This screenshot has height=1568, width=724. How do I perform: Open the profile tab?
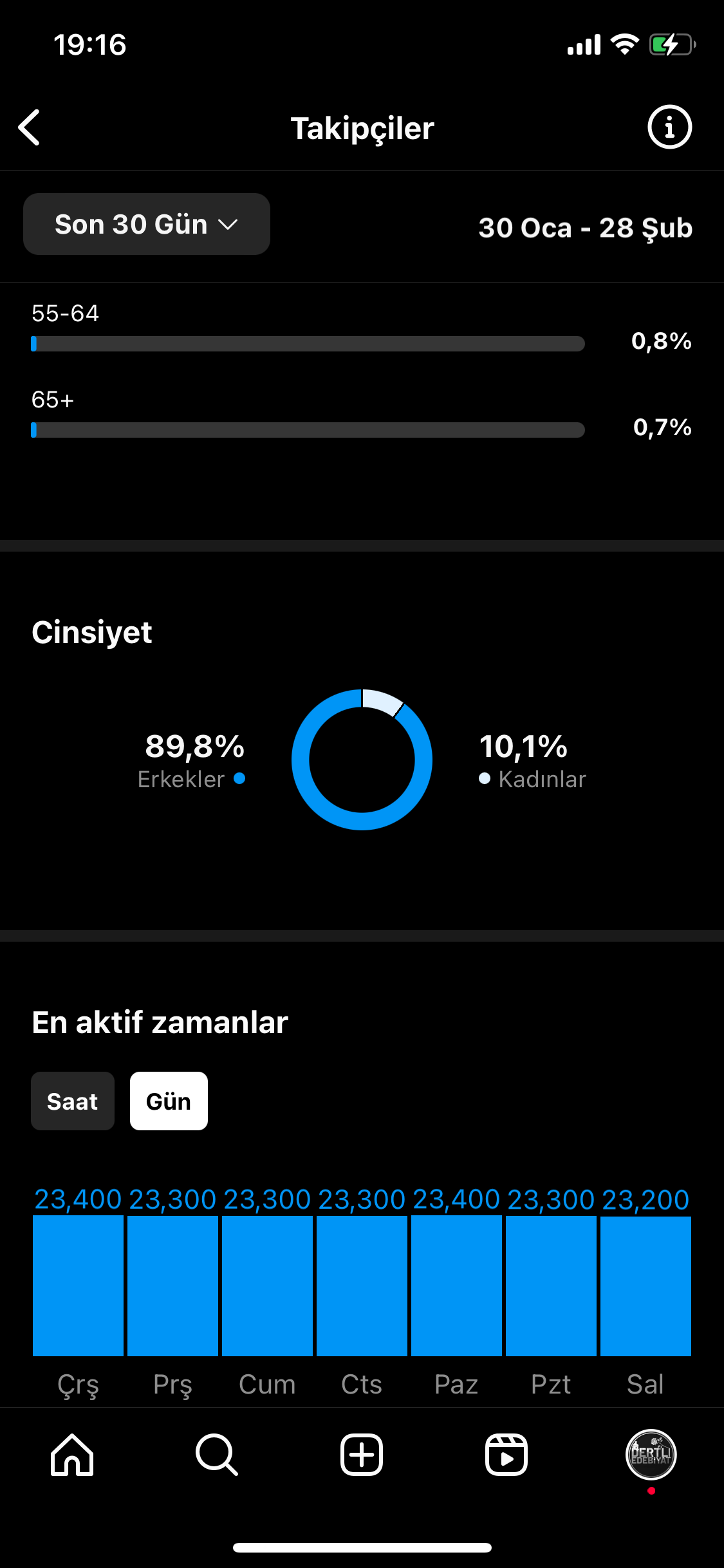651,1455
